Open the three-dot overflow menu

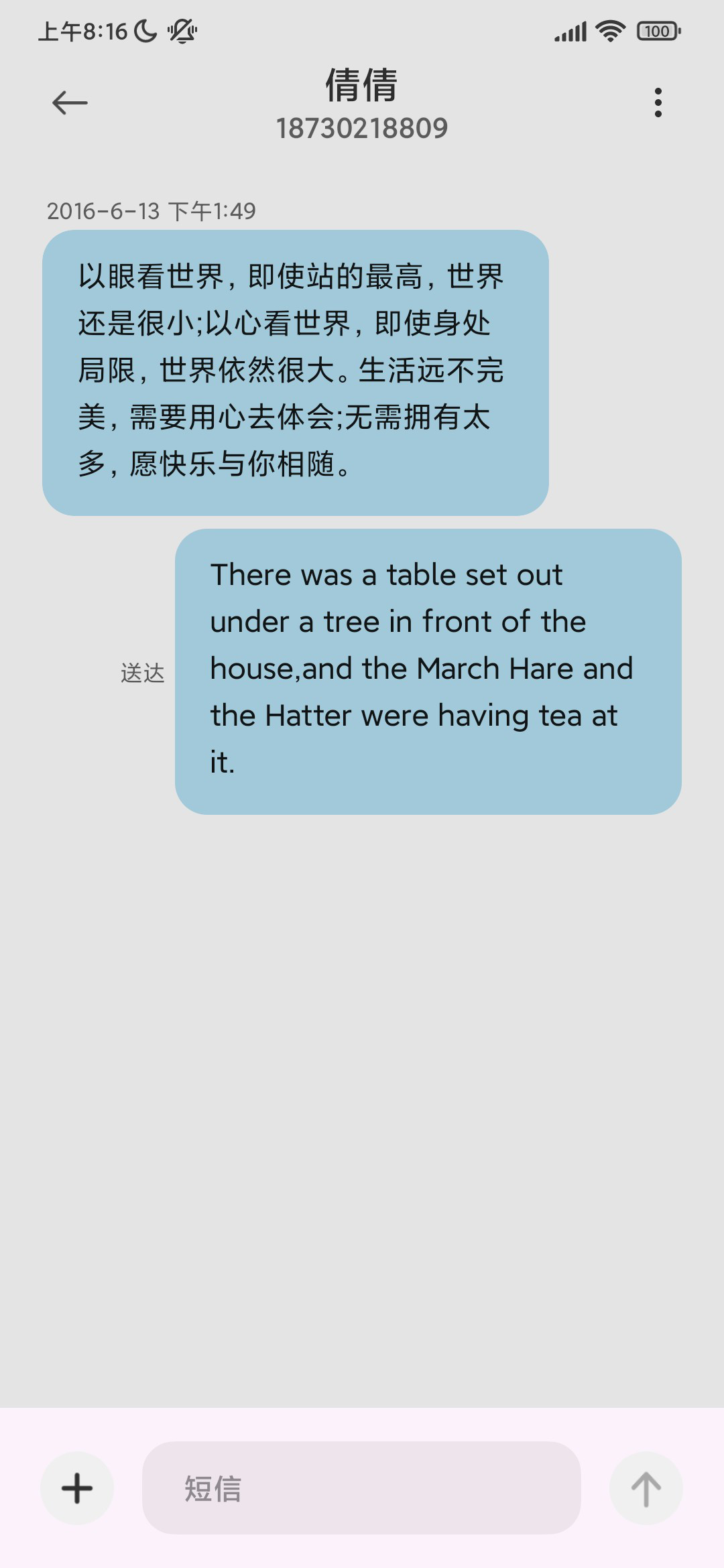point(658,103)
